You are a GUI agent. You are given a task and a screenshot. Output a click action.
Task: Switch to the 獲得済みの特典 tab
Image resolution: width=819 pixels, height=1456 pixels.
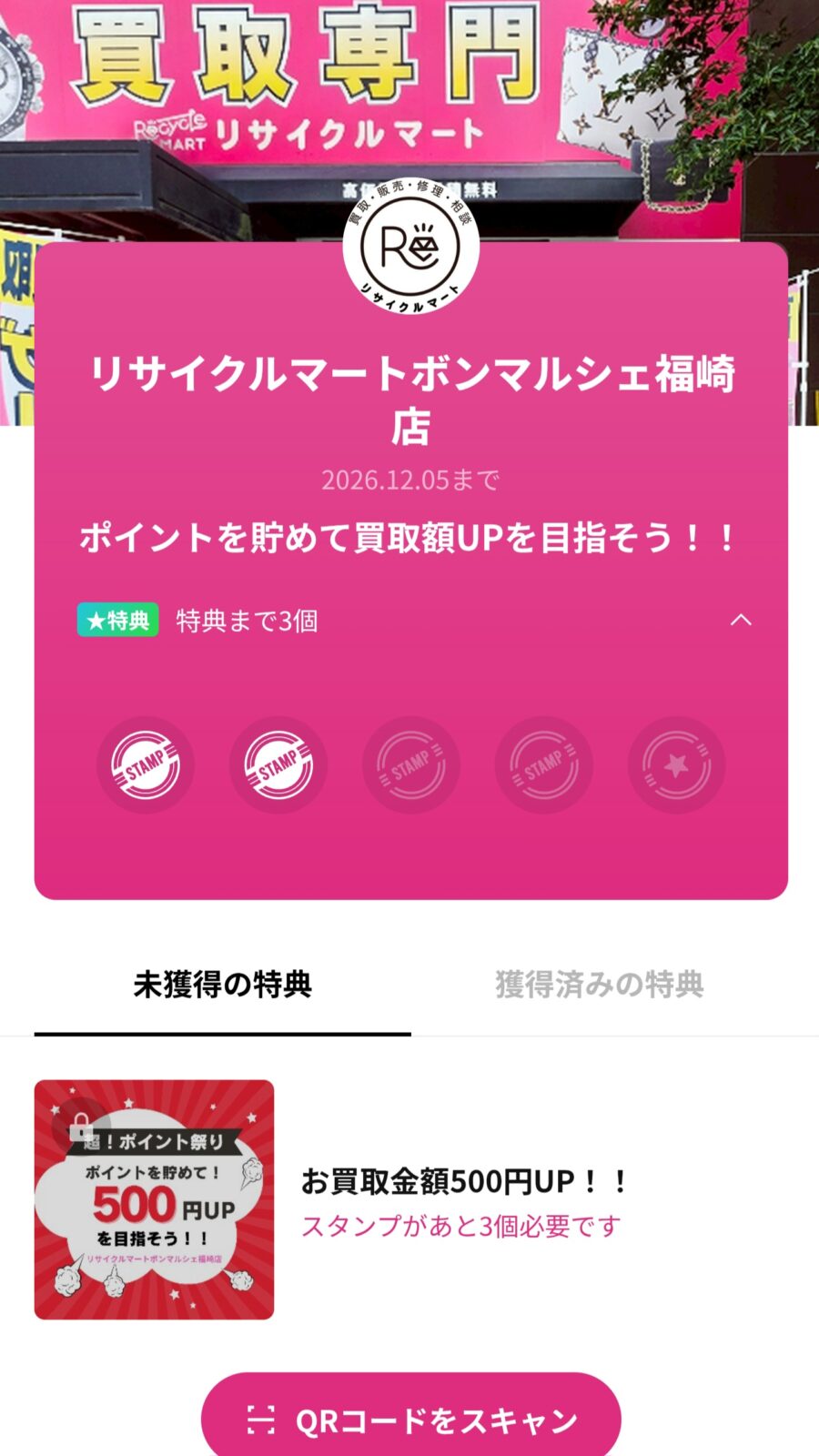click(x=599, y=985)
